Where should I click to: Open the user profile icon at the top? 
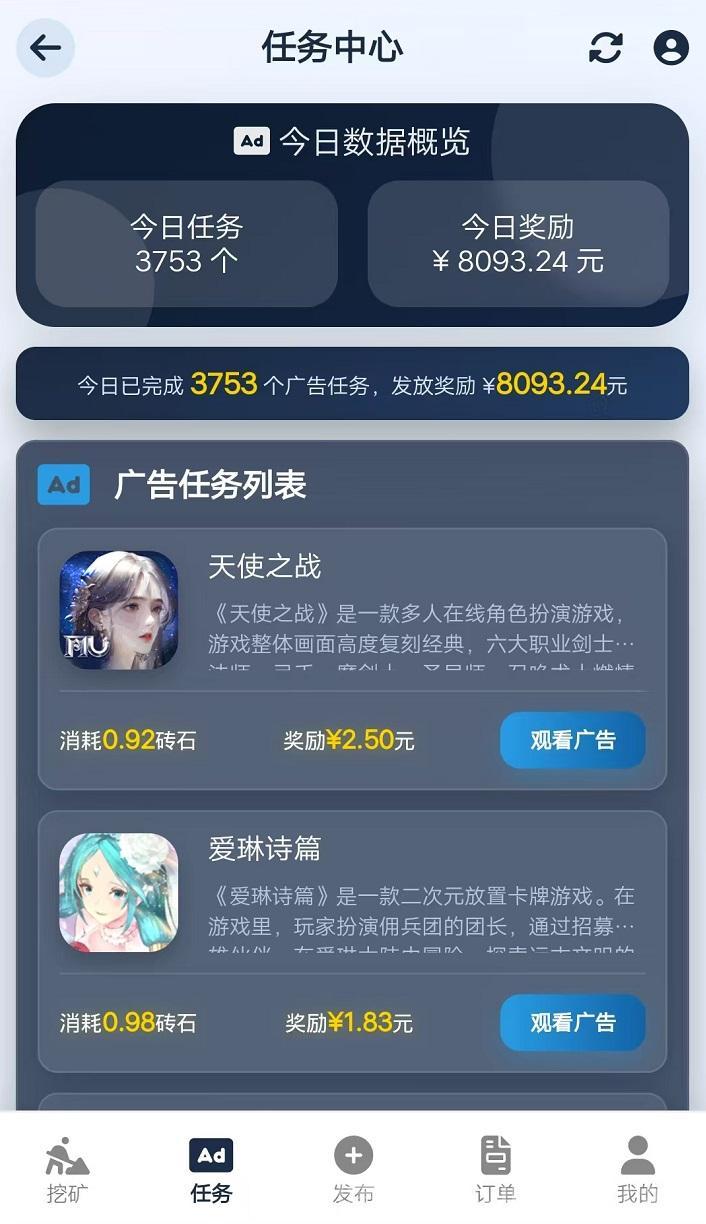pos(671,48)
